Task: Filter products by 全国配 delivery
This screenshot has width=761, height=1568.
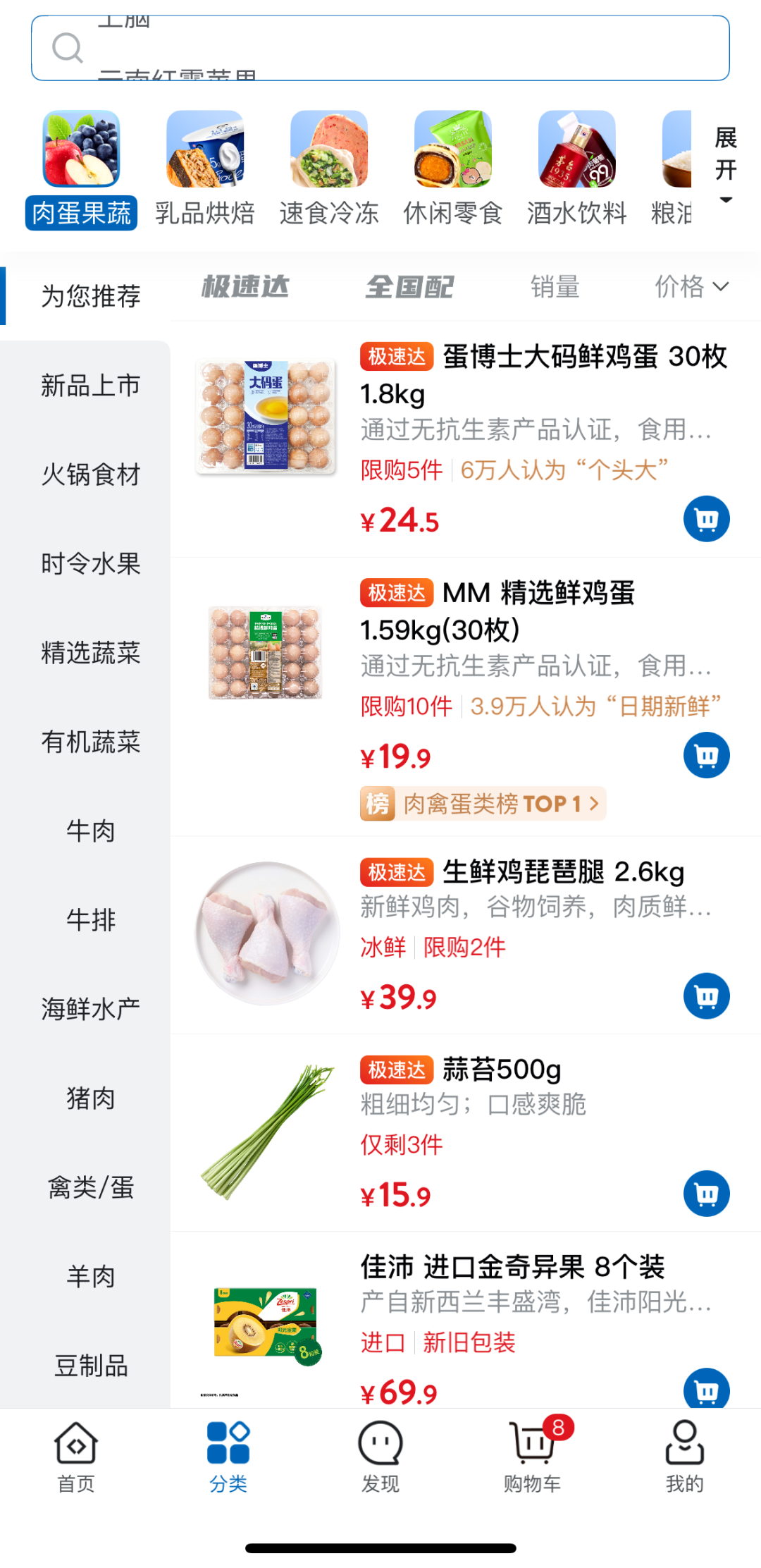Action: 409,287
